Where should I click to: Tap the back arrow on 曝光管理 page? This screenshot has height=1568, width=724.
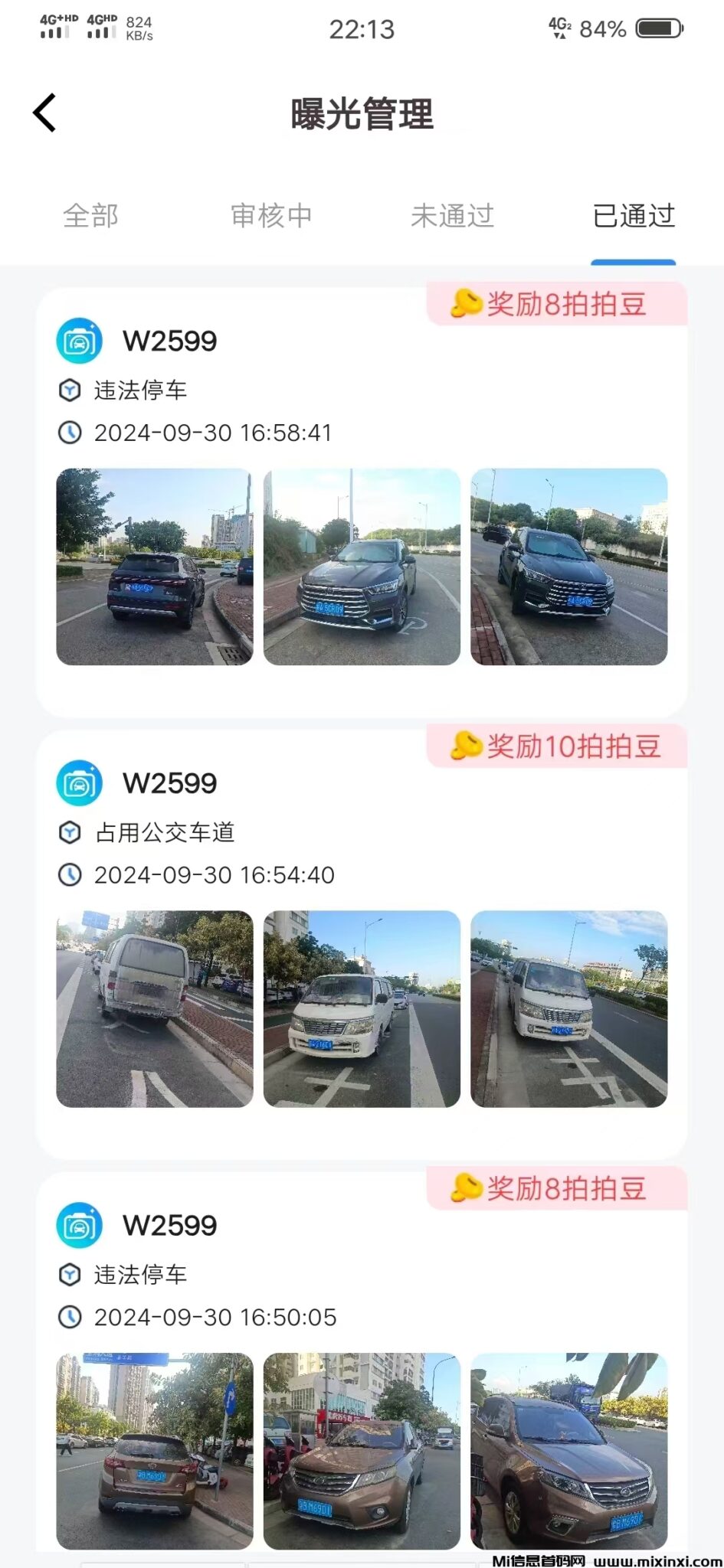pyautogui.click(x=44, y=113)
